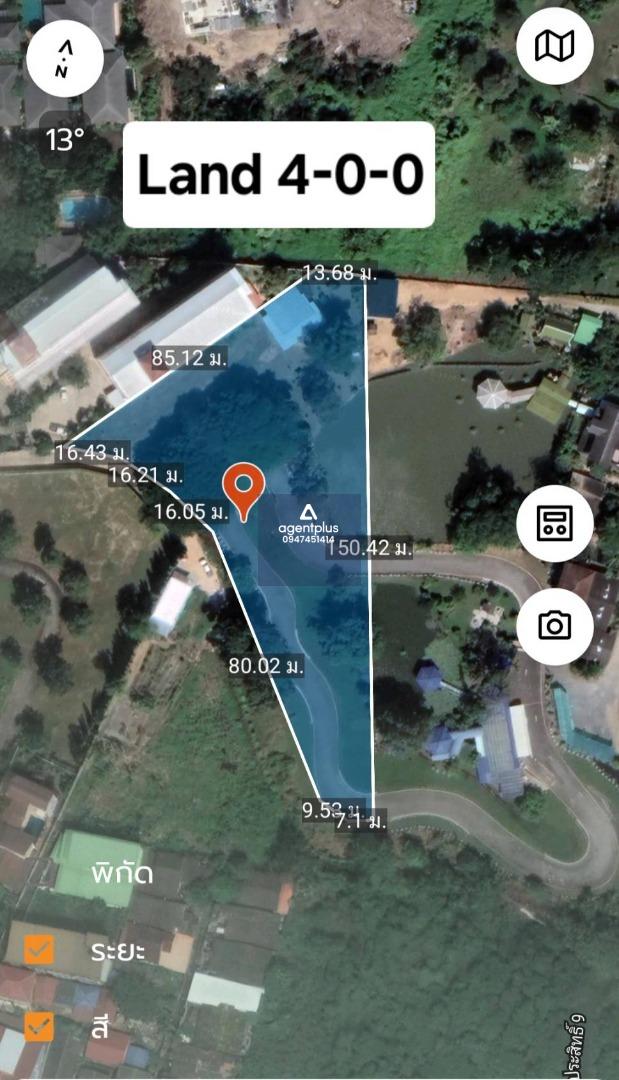Open the calculator tool icon
The width and height of the screenshot is (619, 1080).
[554, 523]
